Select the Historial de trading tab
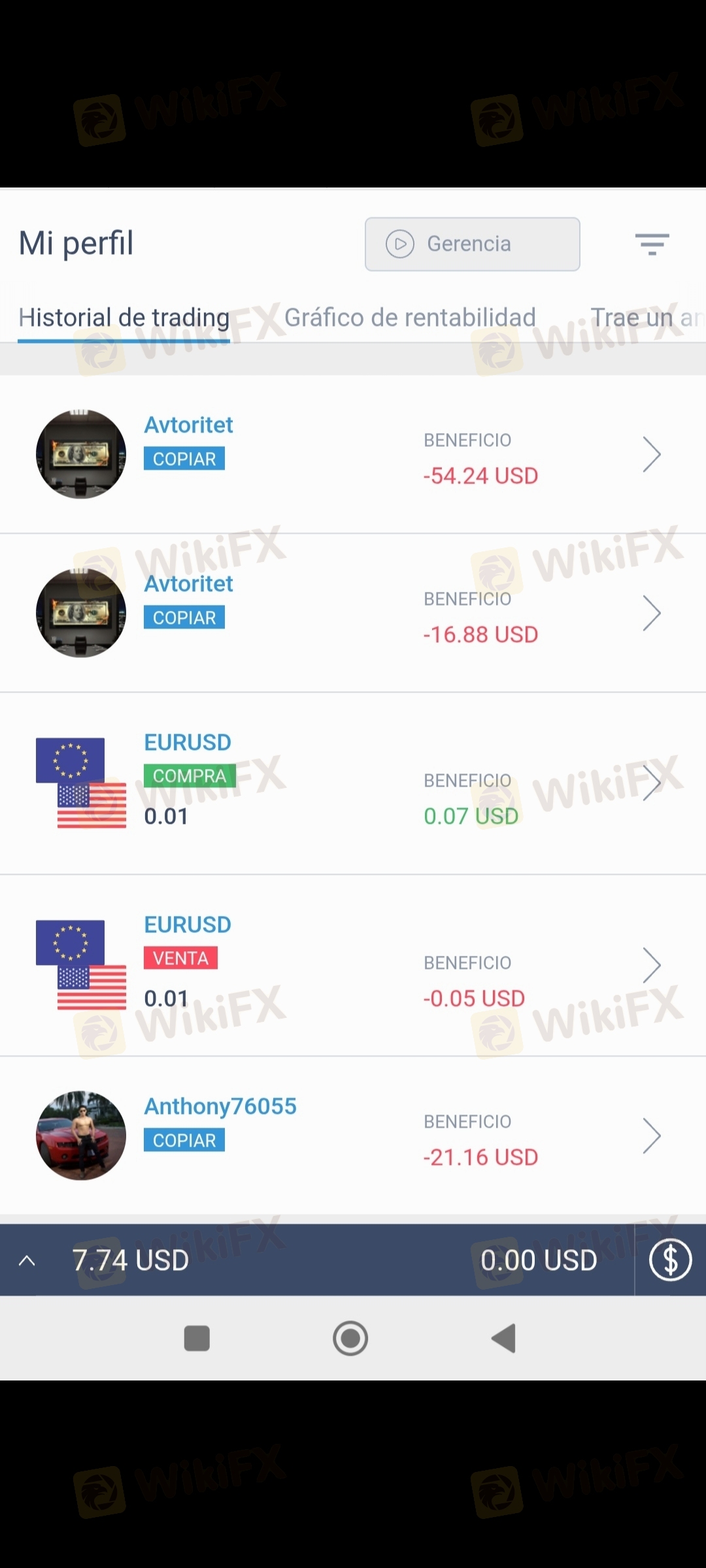The width and height of the screenshot is (706, 1568). (x=124, y=318)
